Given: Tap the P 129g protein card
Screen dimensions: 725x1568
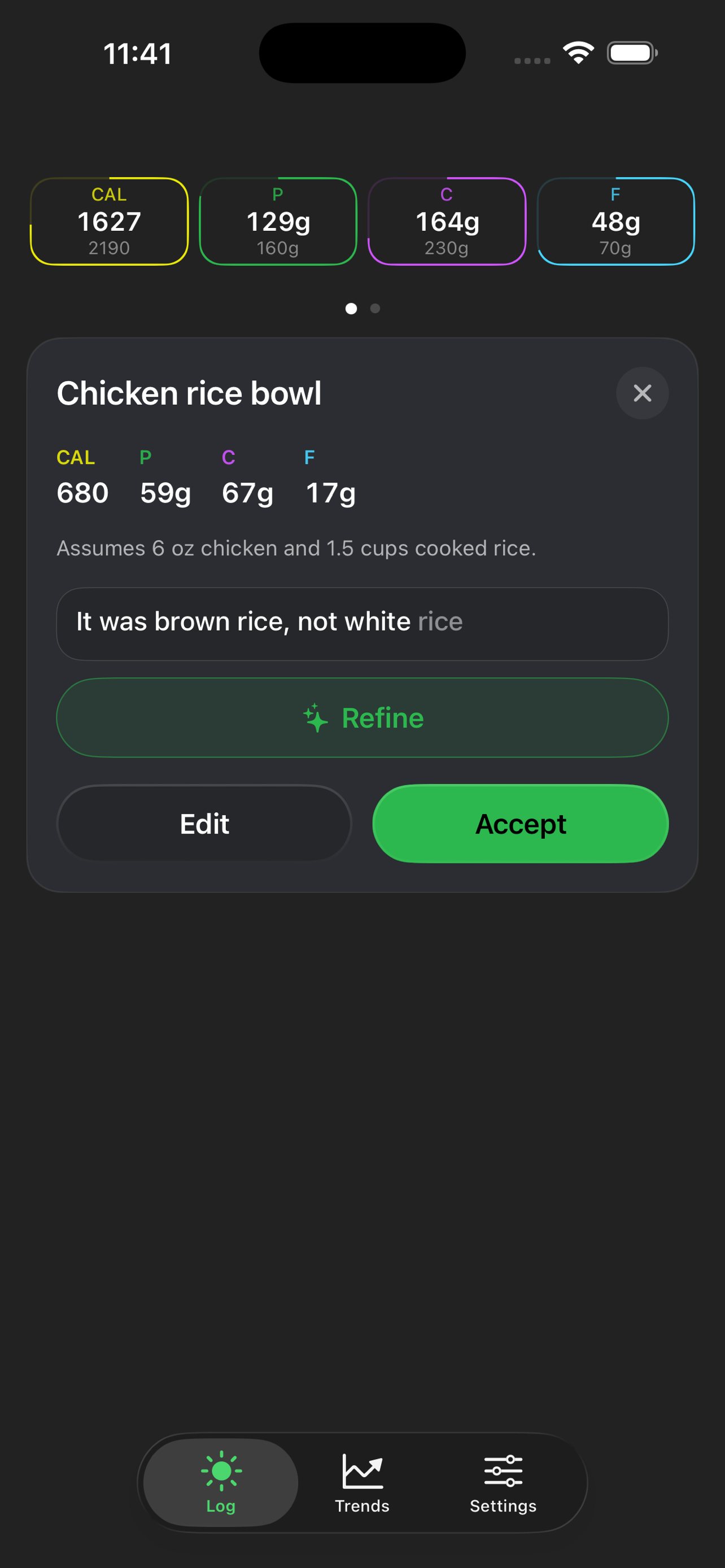Looking at the screenshot, I should point(278,221).
